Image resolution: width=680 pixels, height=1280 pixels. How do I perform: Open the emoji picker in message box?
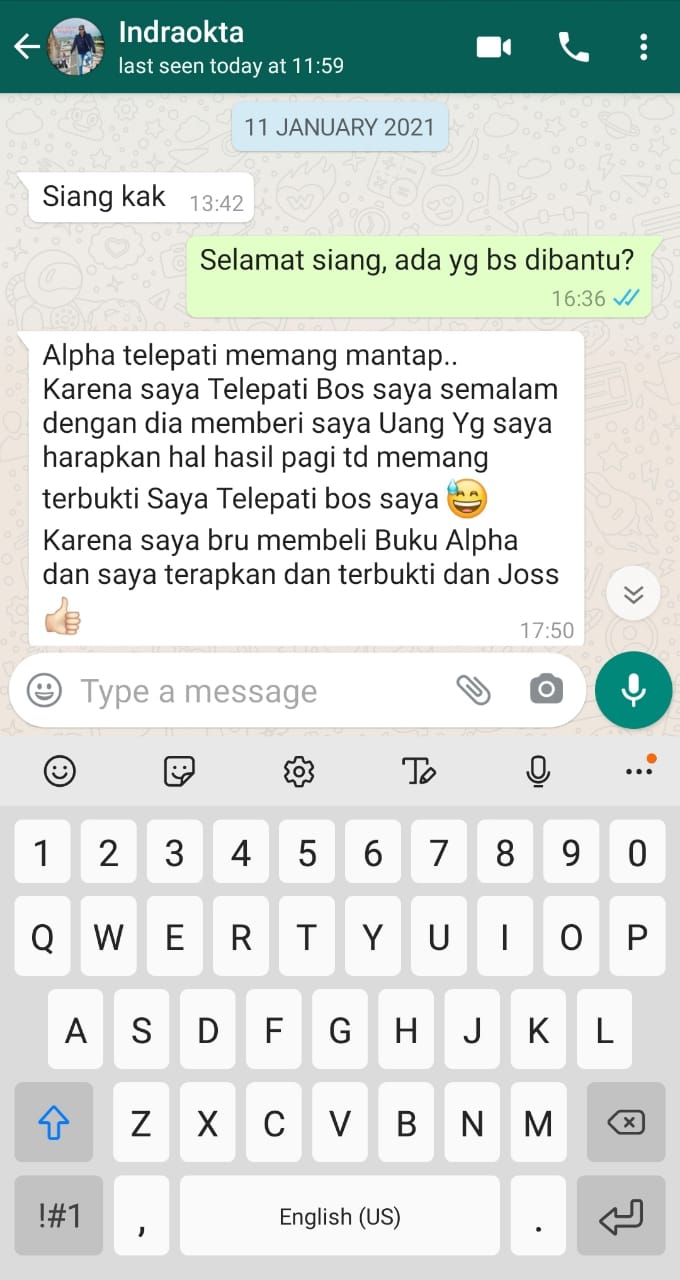click(44, 690)
